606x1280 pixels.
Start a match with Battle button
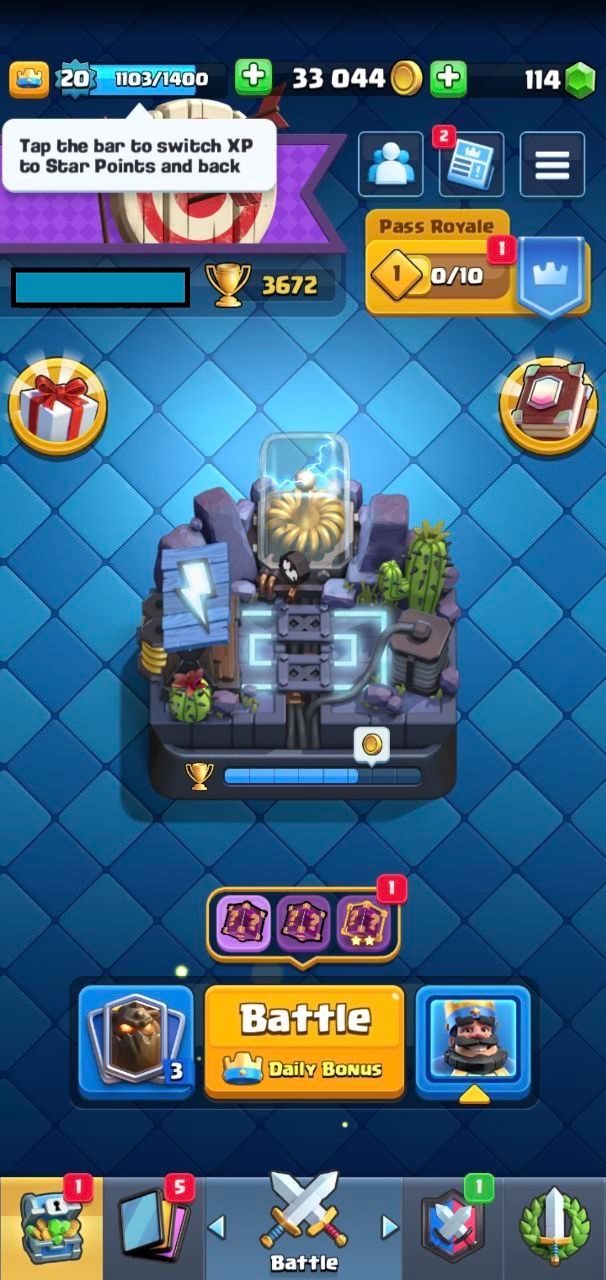pyautogui.click(x=305, y=1040)
